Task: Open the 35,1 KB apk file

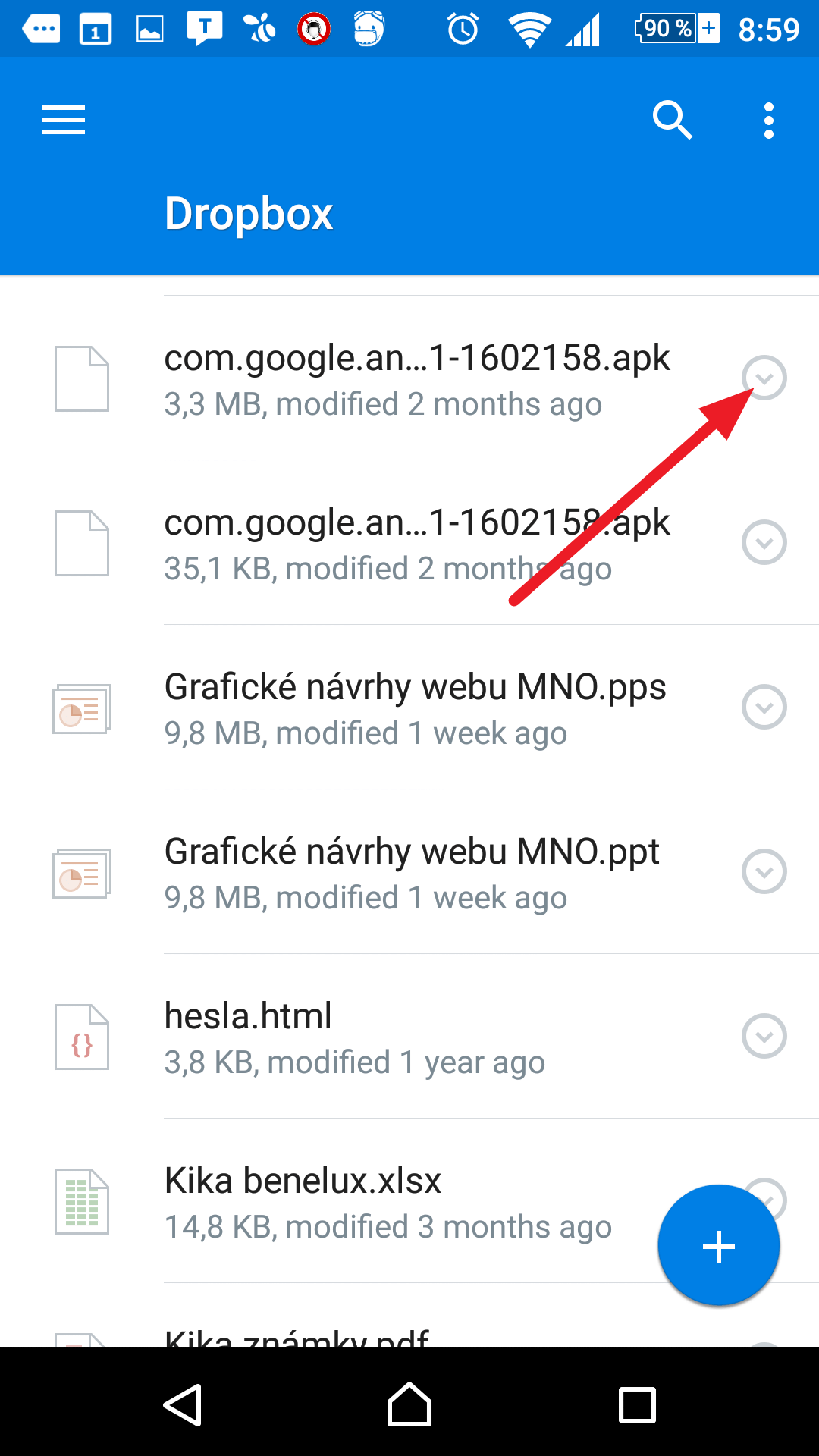Action: [x=409, y=543]
